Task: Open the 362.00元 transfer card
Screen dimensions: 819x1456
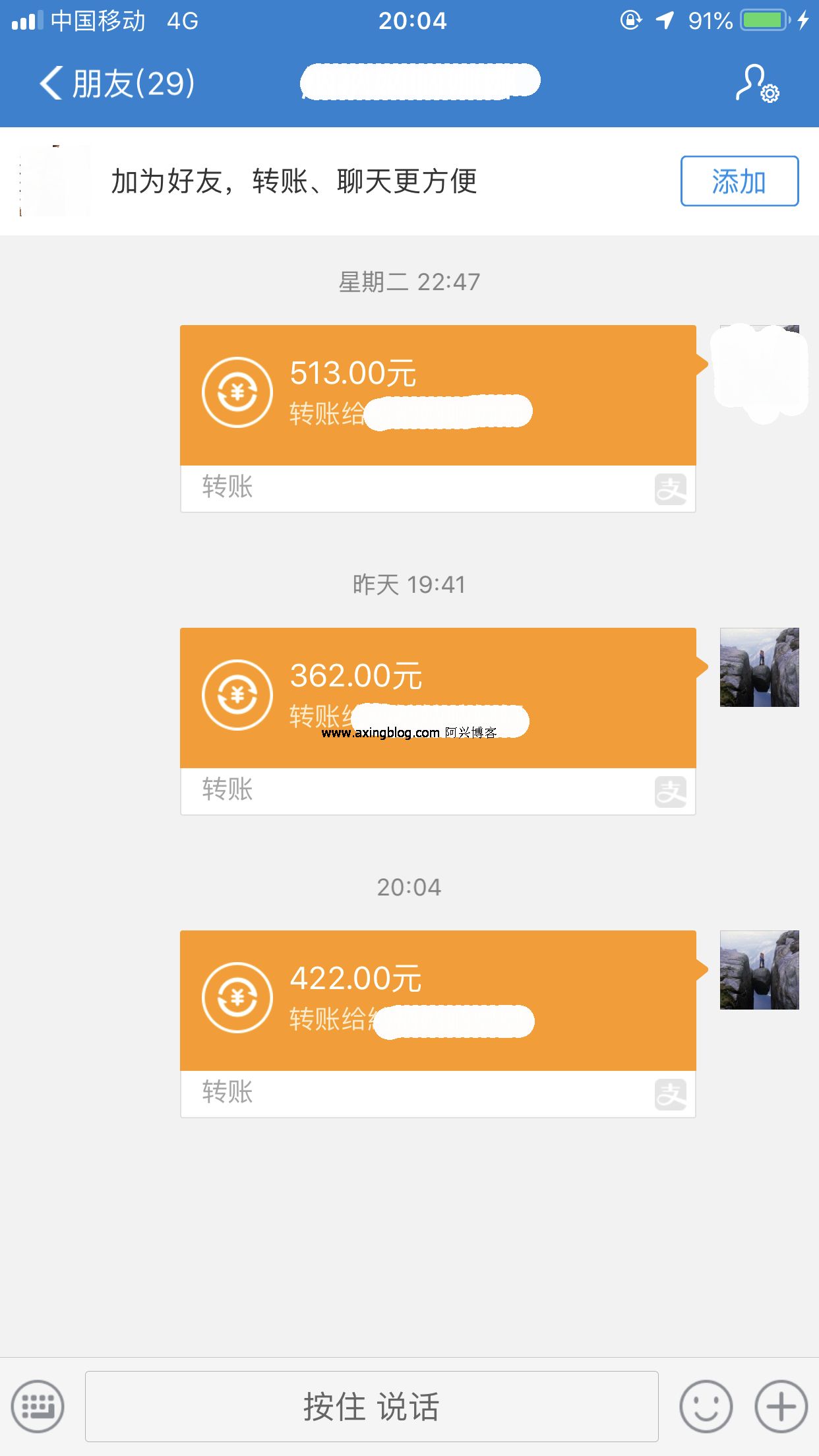Action: click(438, 721)
